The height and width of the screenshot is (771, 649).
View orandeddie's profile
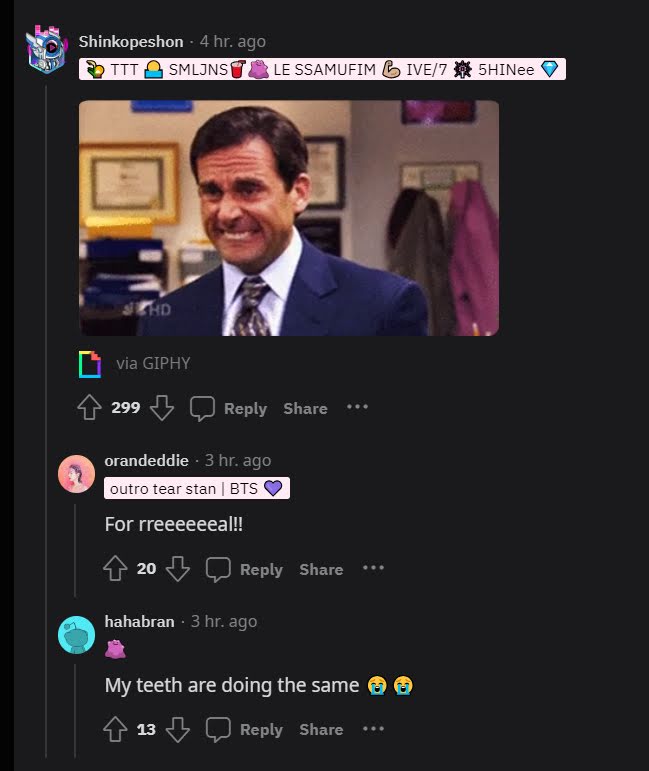[x=146, y=461]
